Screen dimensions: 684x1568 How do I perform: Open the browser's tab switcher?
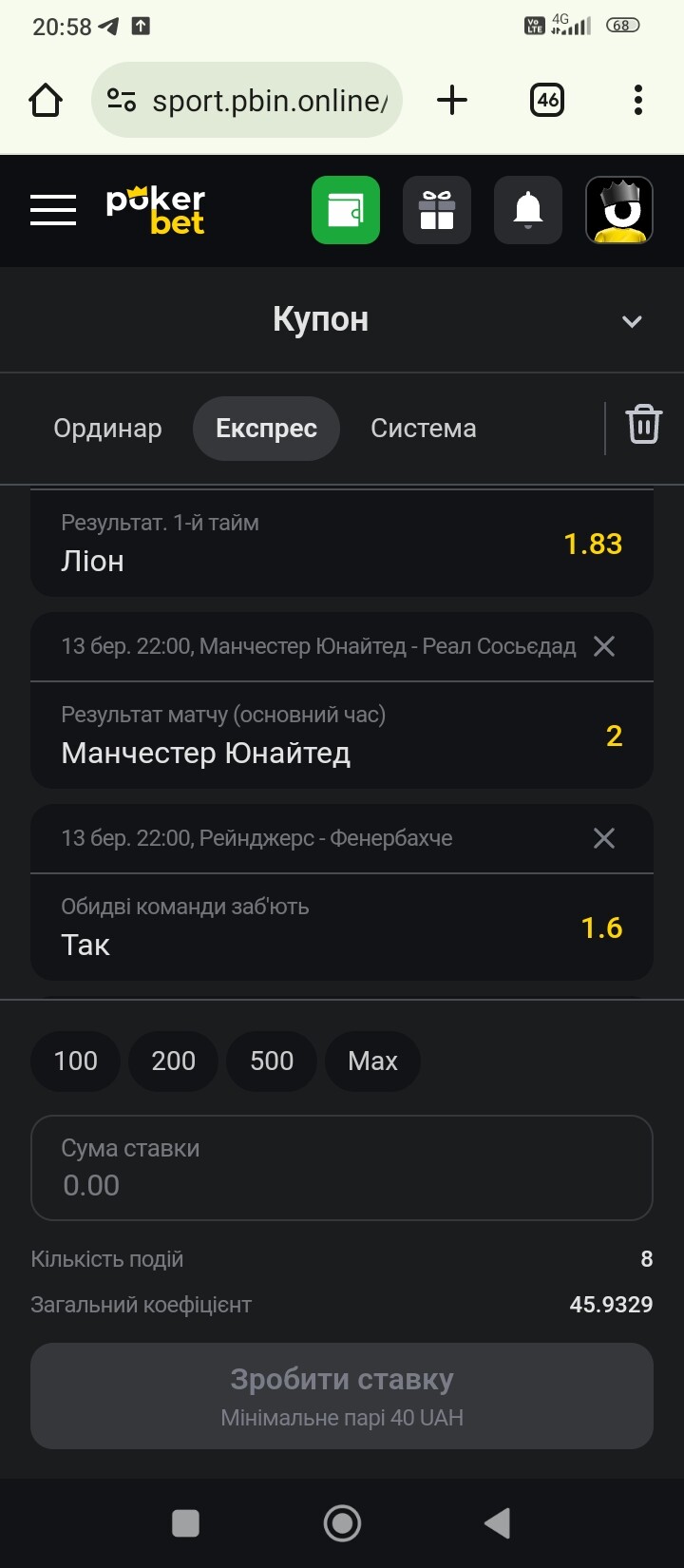click(547, 100)
